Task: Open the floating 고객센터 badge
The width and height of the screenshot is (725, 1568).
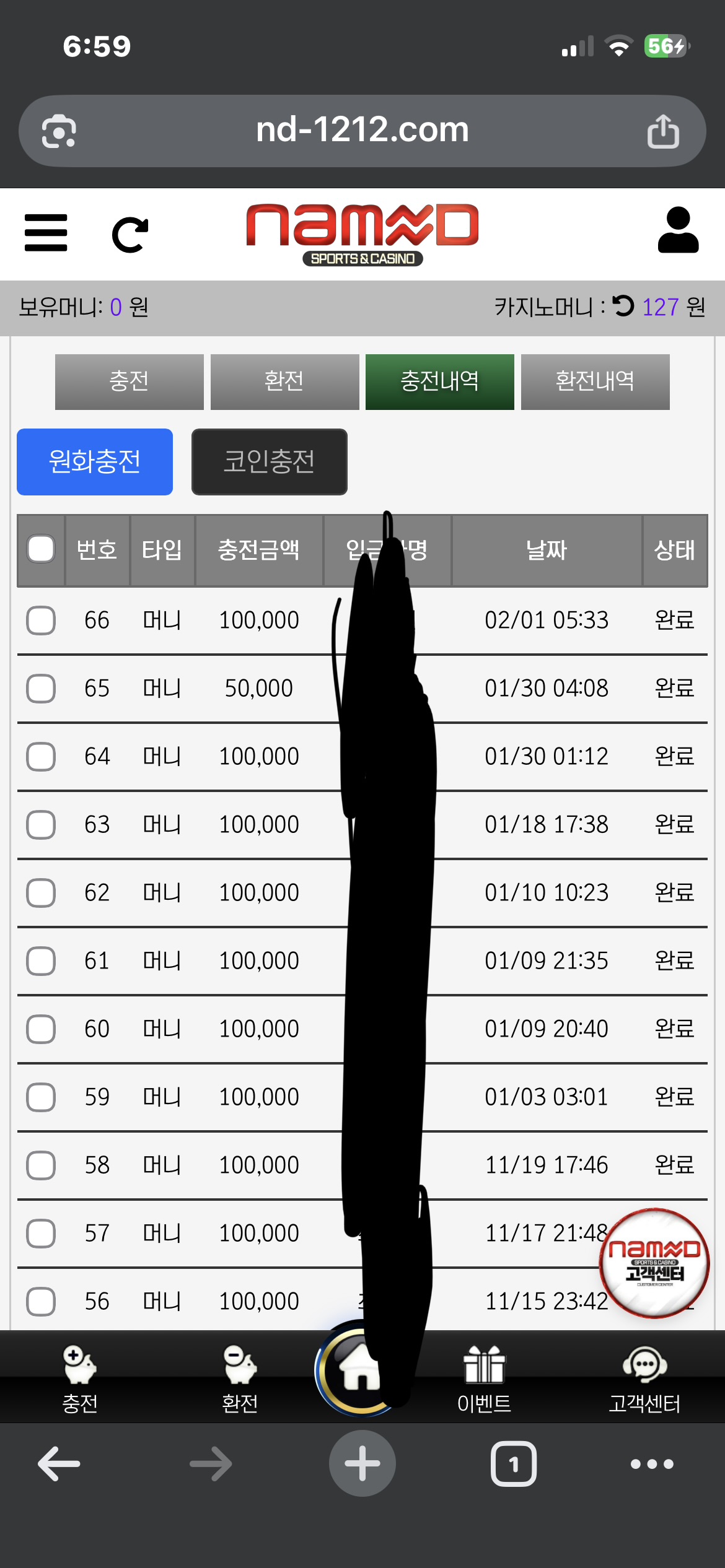Action: tap(654, 1262)
